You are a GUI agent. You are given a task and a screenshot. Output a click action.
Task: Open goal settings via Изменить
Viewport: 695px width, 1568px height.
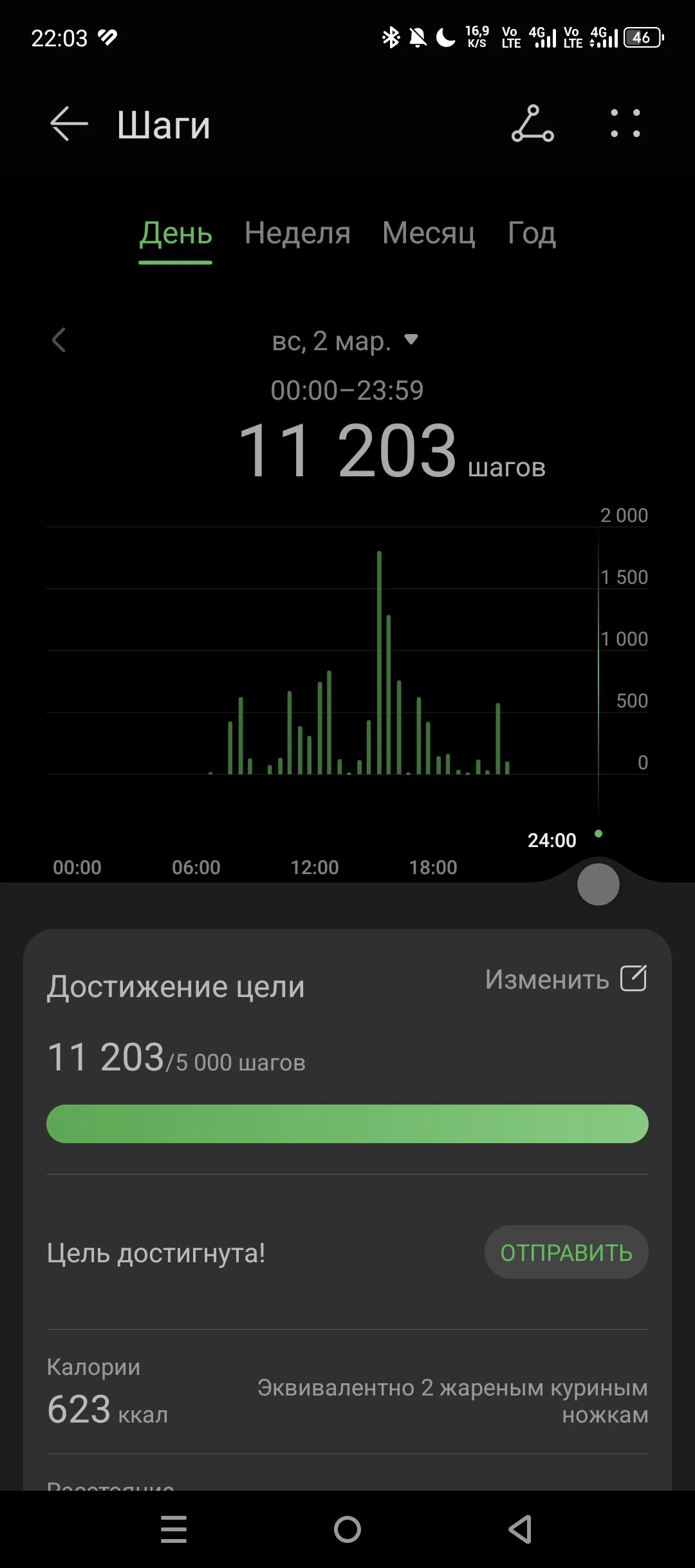(x=546, y=979)
